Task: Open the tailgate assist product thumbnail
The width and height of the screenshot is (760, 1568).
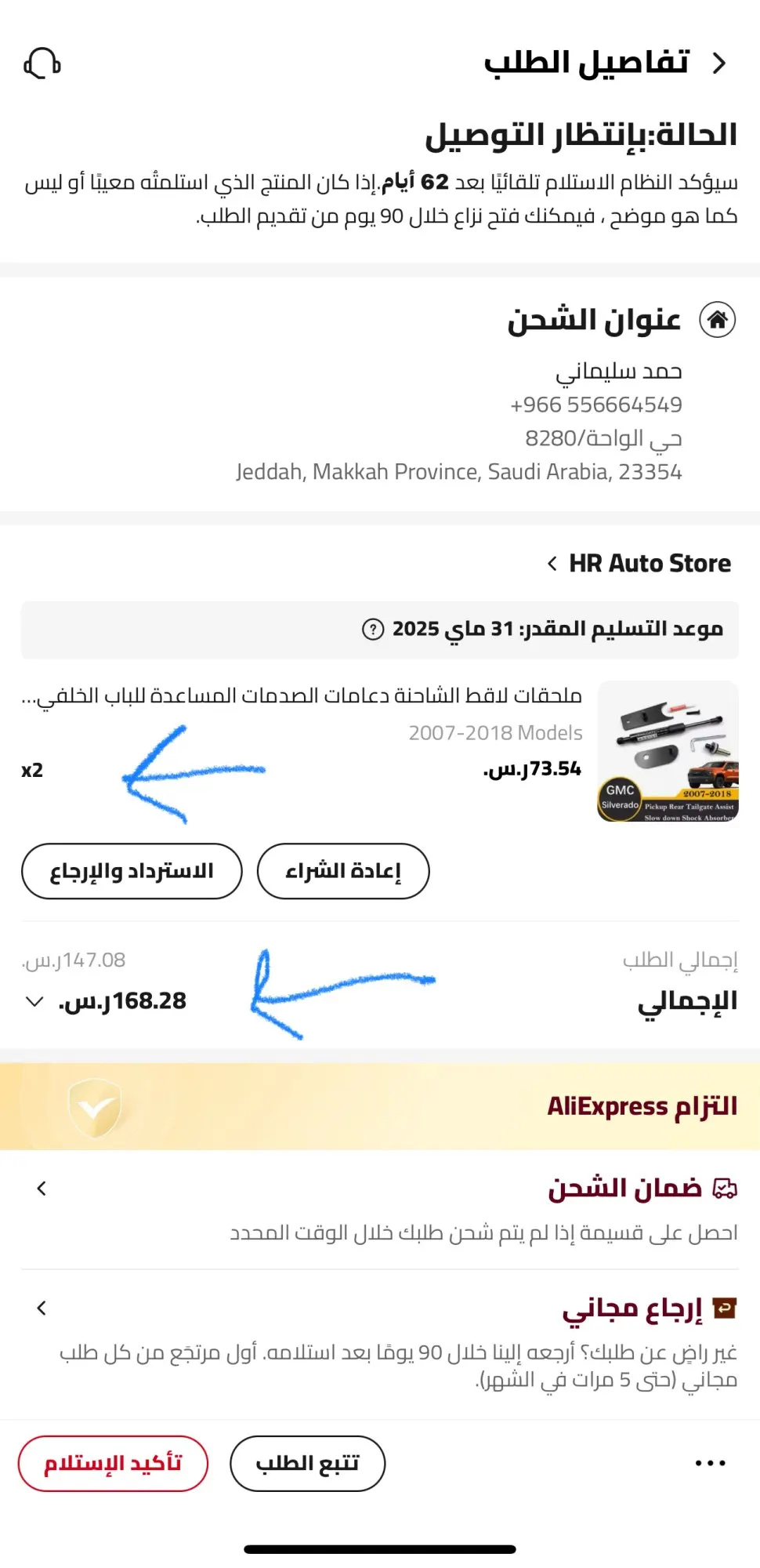Action: point(668,751)
